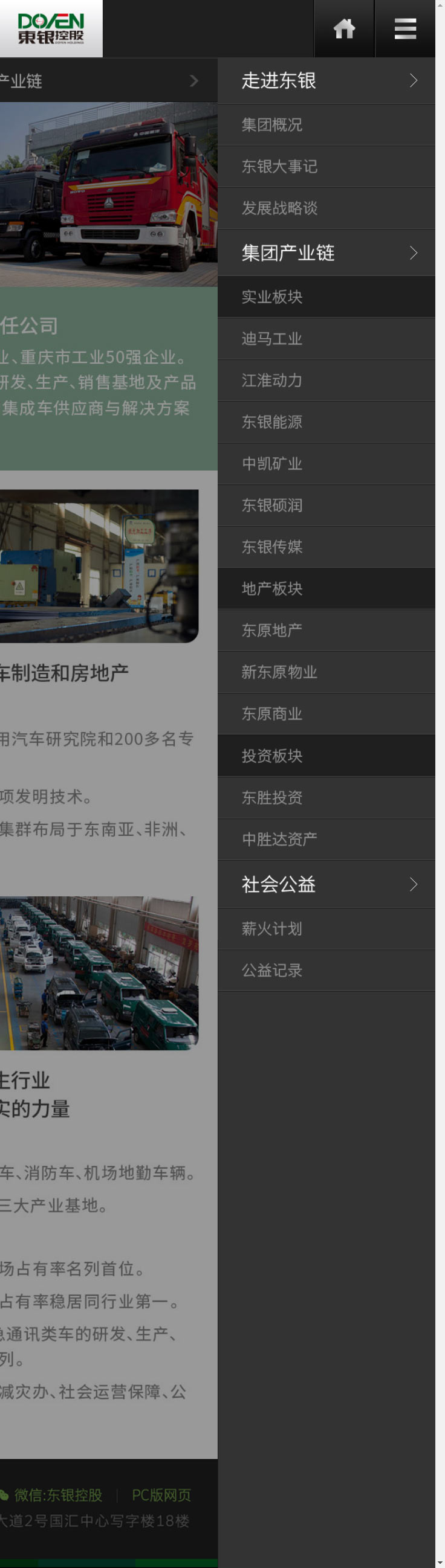Expand the 走进东银 section
445x1568 pixels.
[x=326, y=81]
